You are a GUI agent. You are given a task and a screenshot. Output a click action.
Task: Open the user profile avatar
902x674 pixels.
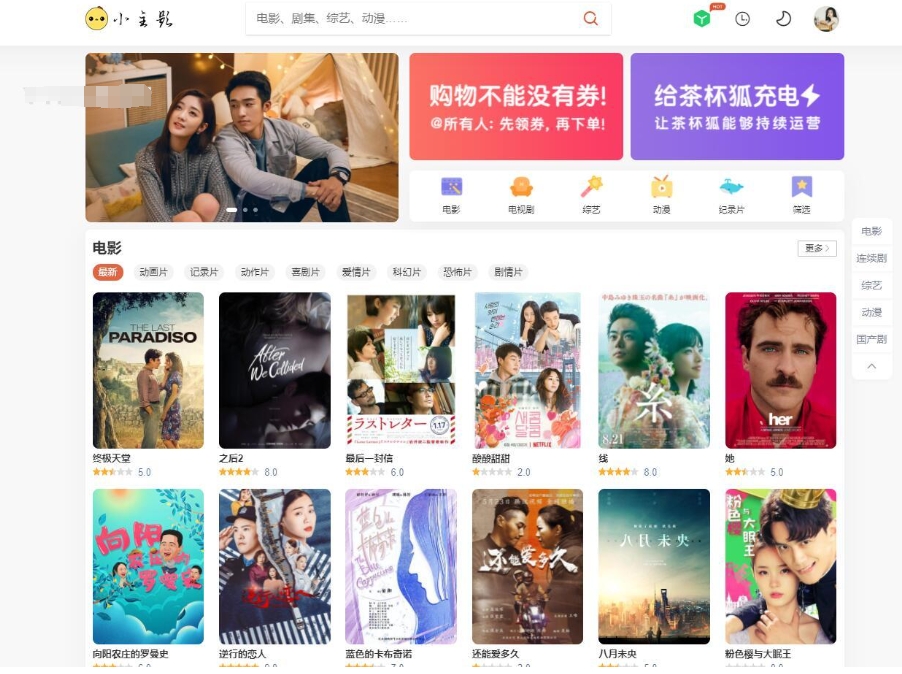pyautogui.click(x=826, y=18)
